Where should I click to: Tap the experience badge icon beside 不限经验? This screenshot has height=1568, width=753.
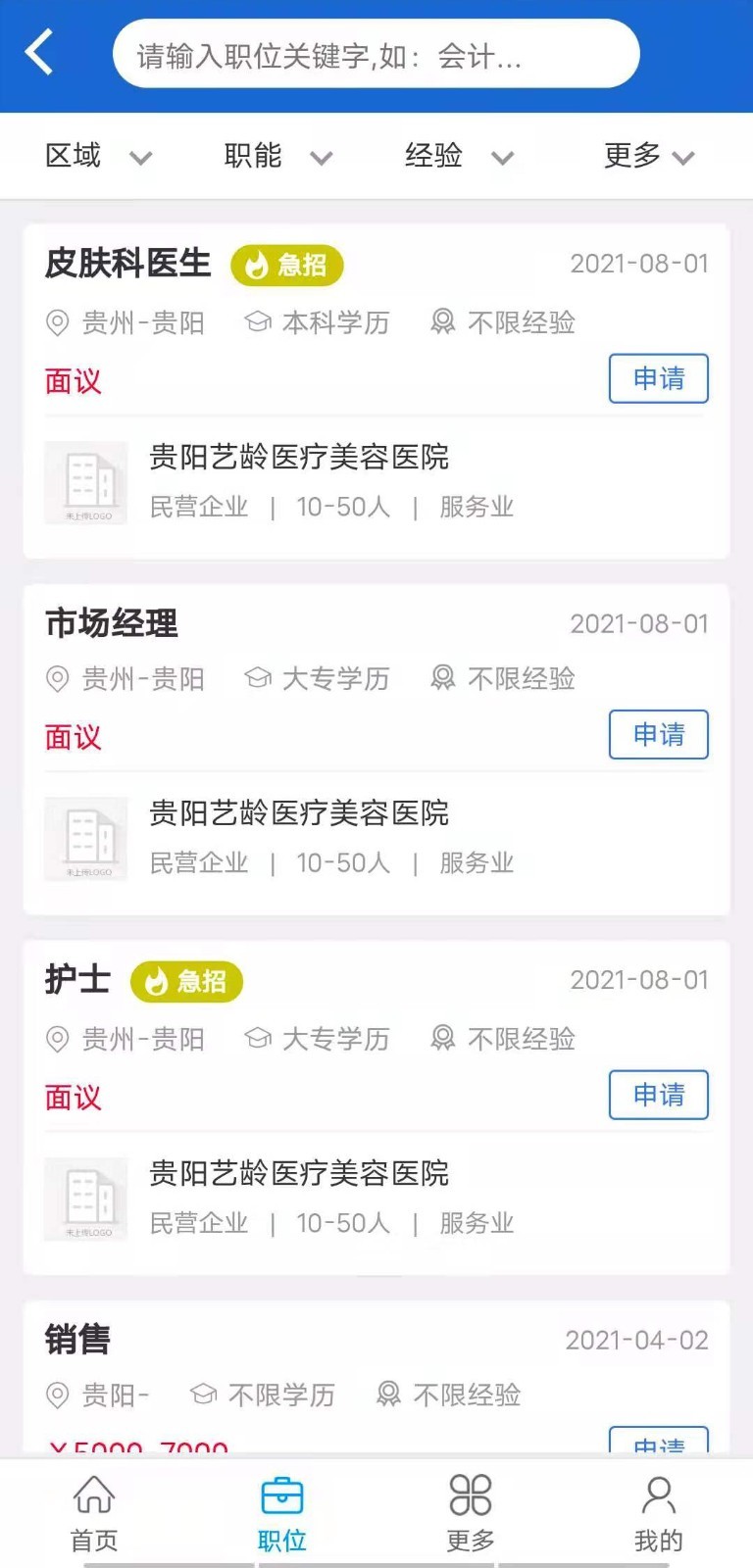pos(443,322)
